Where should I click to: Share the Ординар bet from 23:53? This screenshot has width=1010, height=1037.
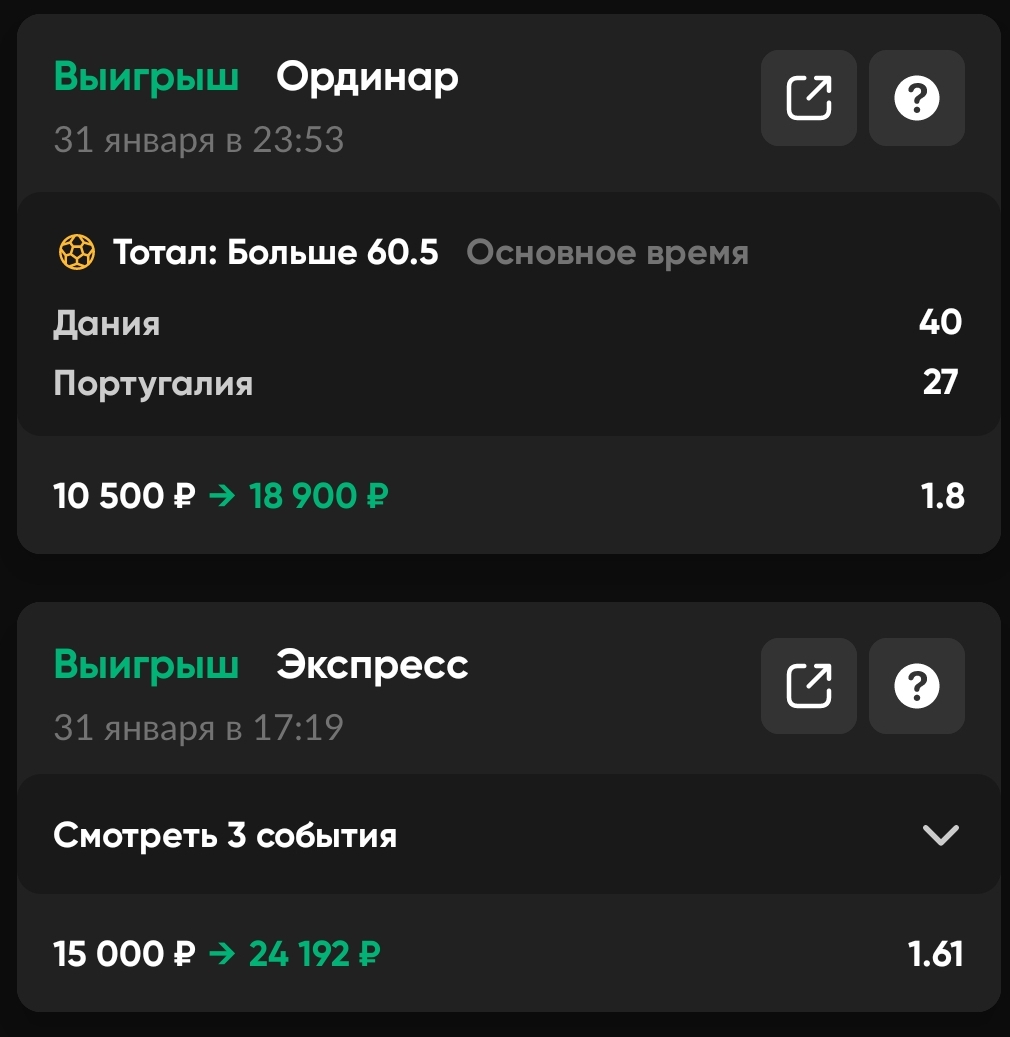[808, 99]
